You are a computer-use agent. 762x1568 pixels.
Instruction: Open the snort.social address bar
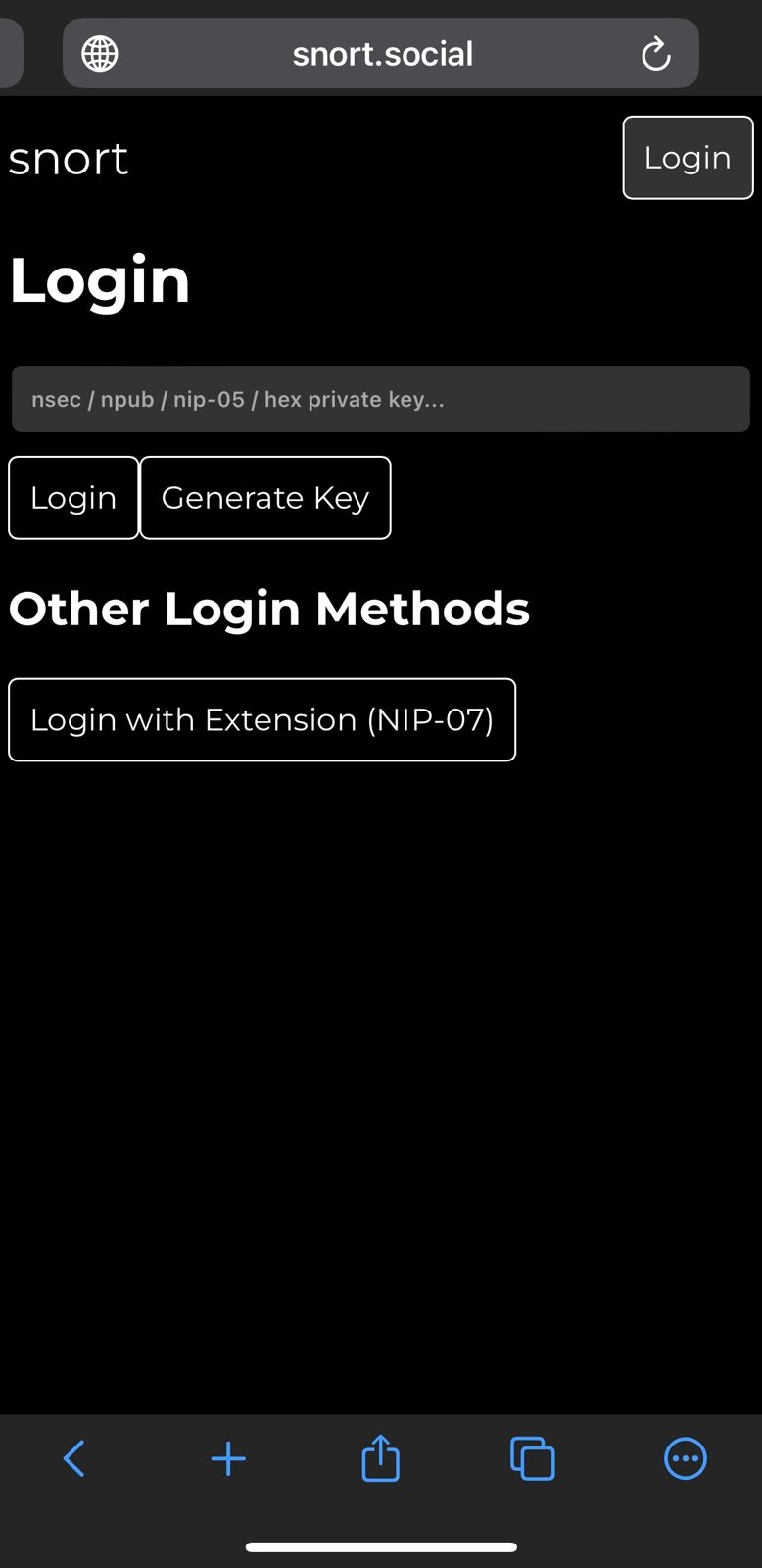click(x=381, y=53)
